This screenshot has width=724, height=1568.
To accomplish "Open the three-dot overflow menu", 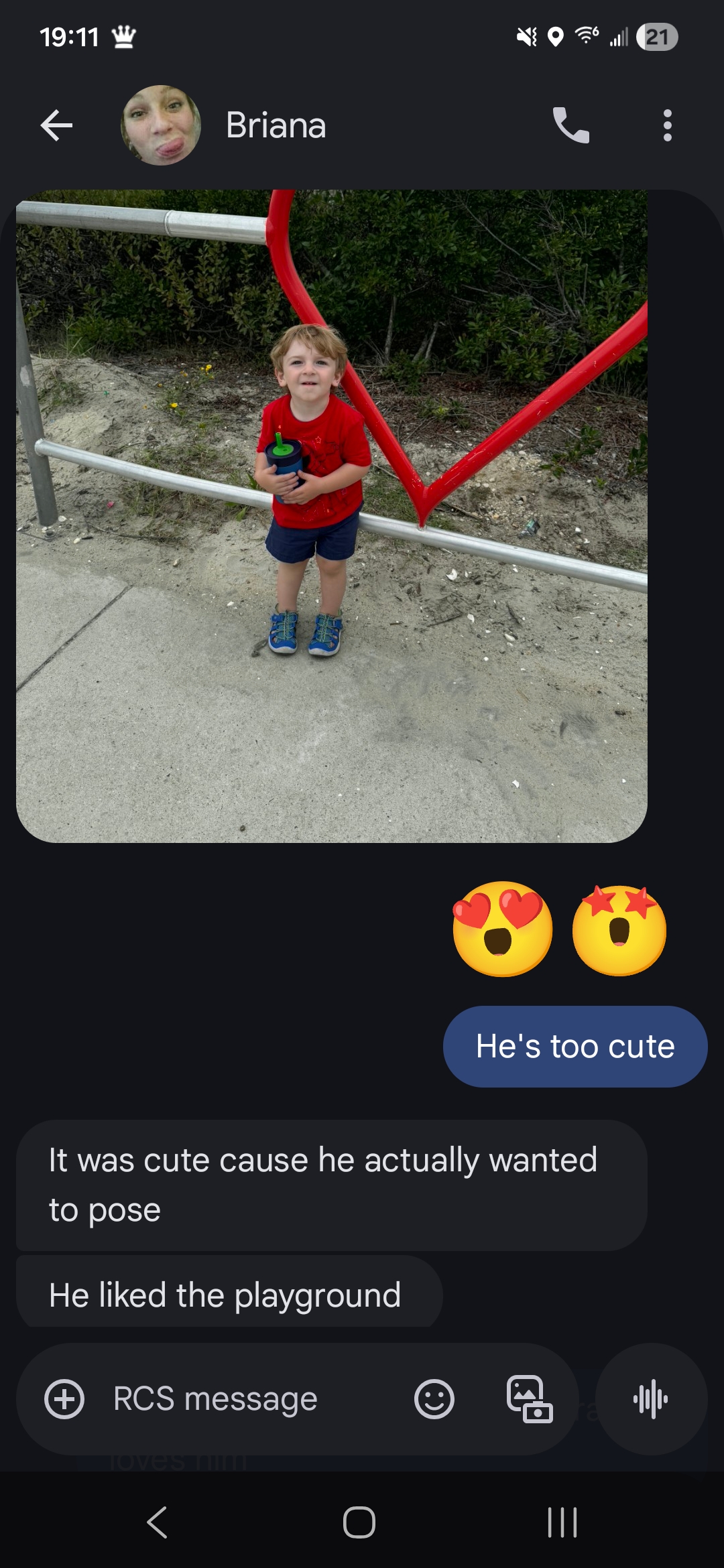I will click(667, 125).
